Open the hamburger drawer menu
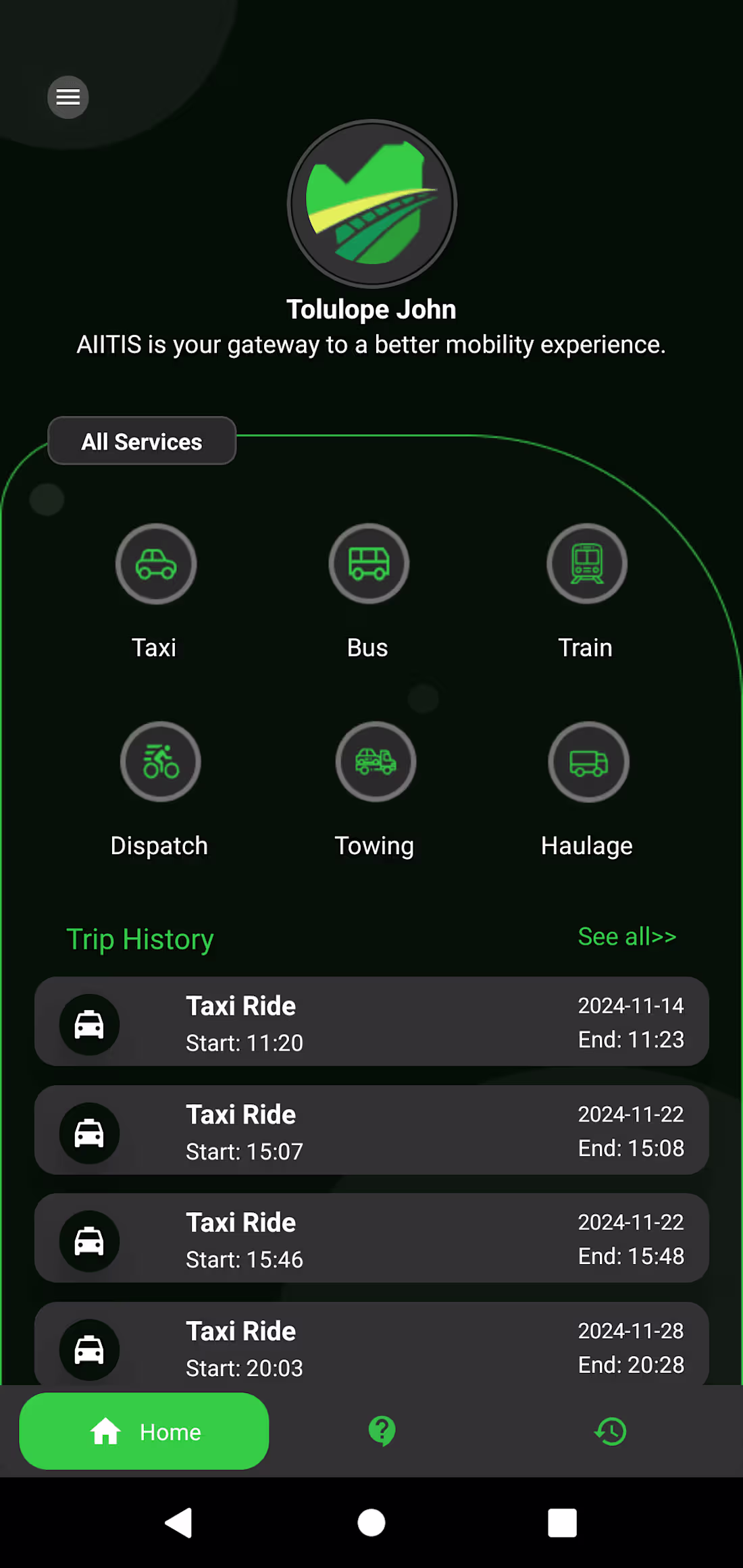Screen dimensions: 743x1568 click(x=68, y=97)
